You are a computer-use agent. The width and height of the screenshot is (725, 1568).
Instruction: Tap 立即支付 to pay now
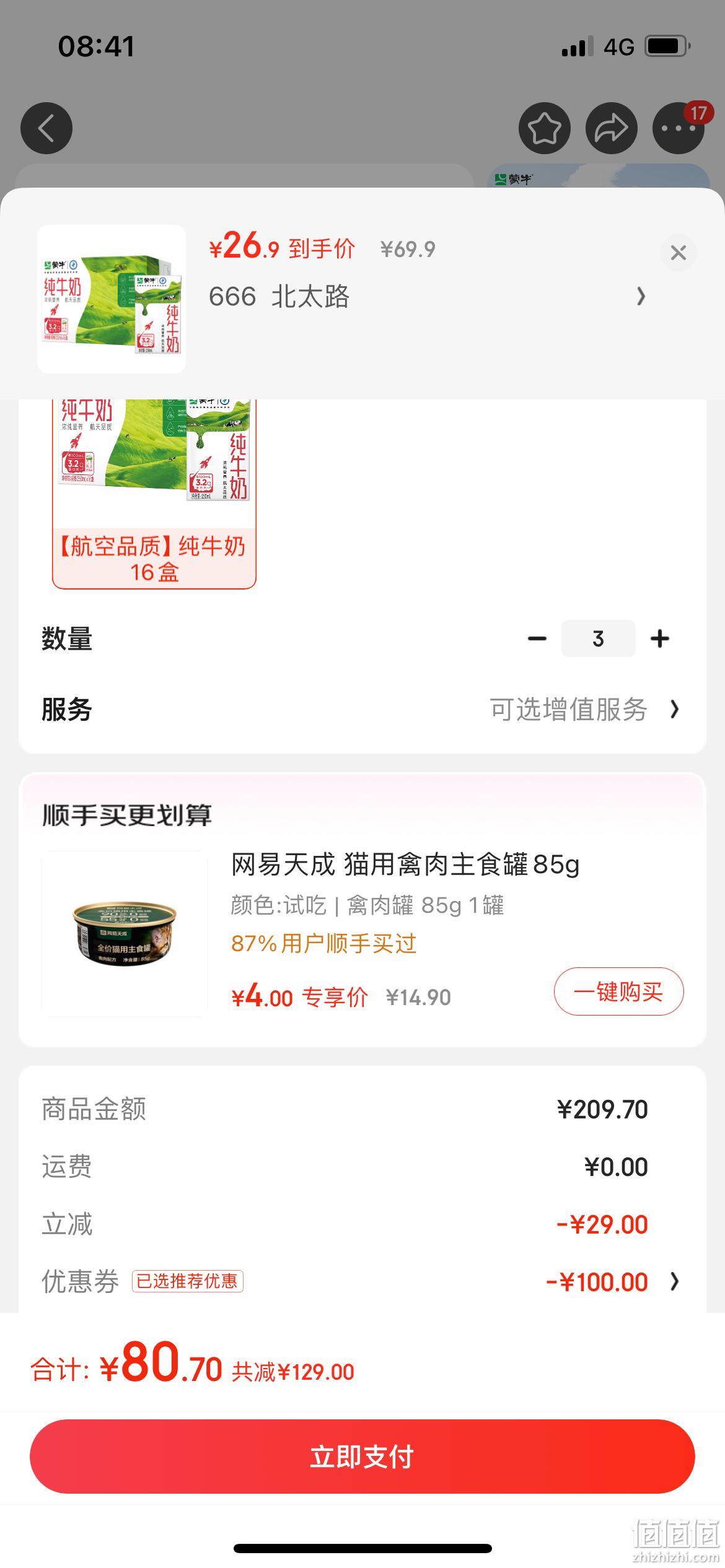[x=362, y=1456]
